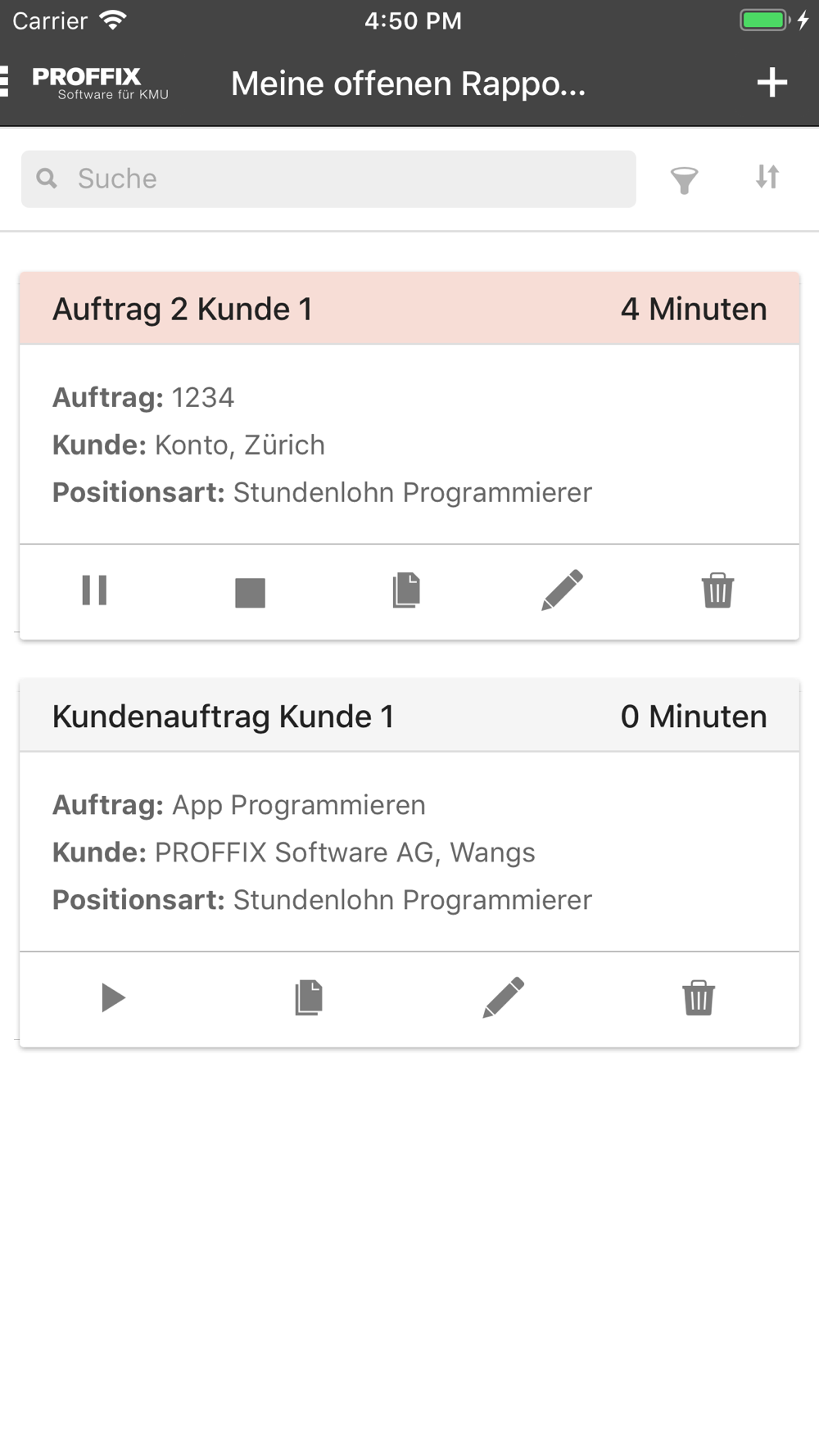Screen dimensions: 819x1456
Task: Open the filter funnel options
Action: click(x=684, y=179)
